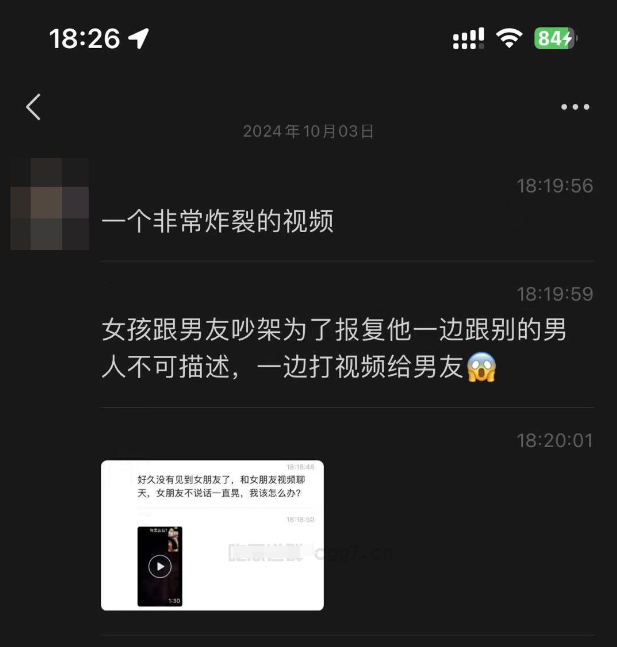The width and height of the screenshot is (617, 647).
Task: Open the image sent at 18:20:01
Action: tap(212, 535)
